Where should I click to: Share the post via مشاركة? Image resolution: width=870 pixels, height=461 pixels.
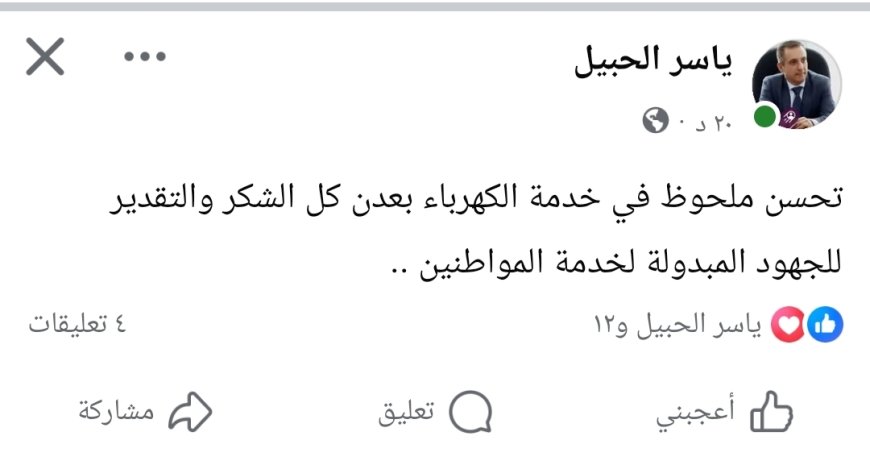click(x=146, y=411)
